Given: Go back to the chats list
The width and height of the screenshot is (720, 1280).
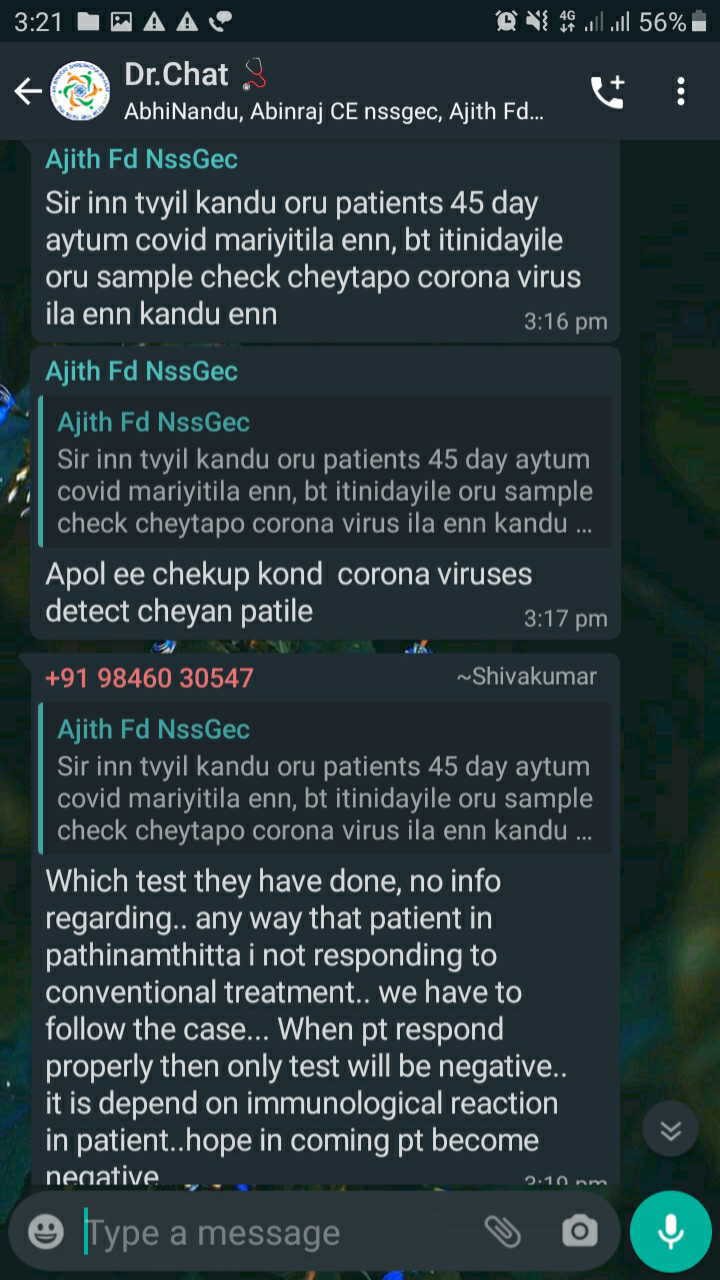Looking at the screenshot, I should click(x=27, y=92).
